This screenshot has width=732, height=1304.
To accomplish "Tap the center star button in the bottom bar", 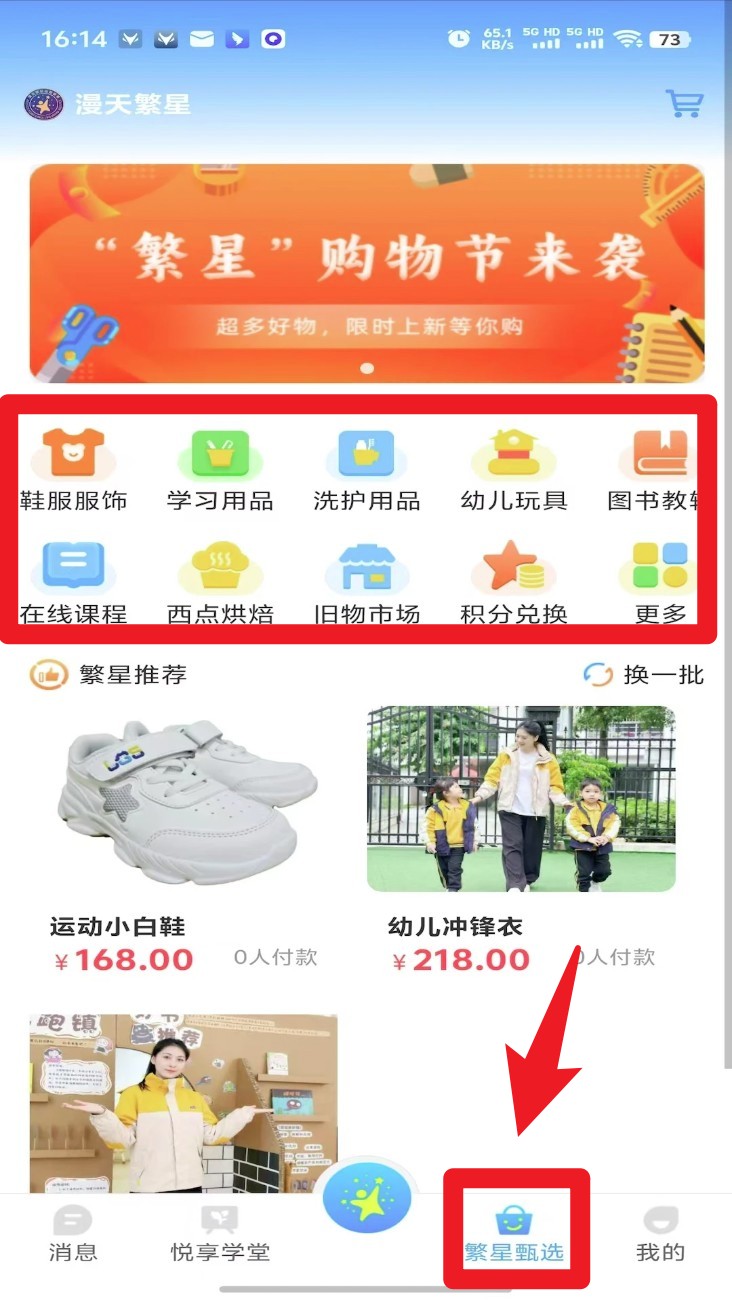I will tap(367, 1198).
